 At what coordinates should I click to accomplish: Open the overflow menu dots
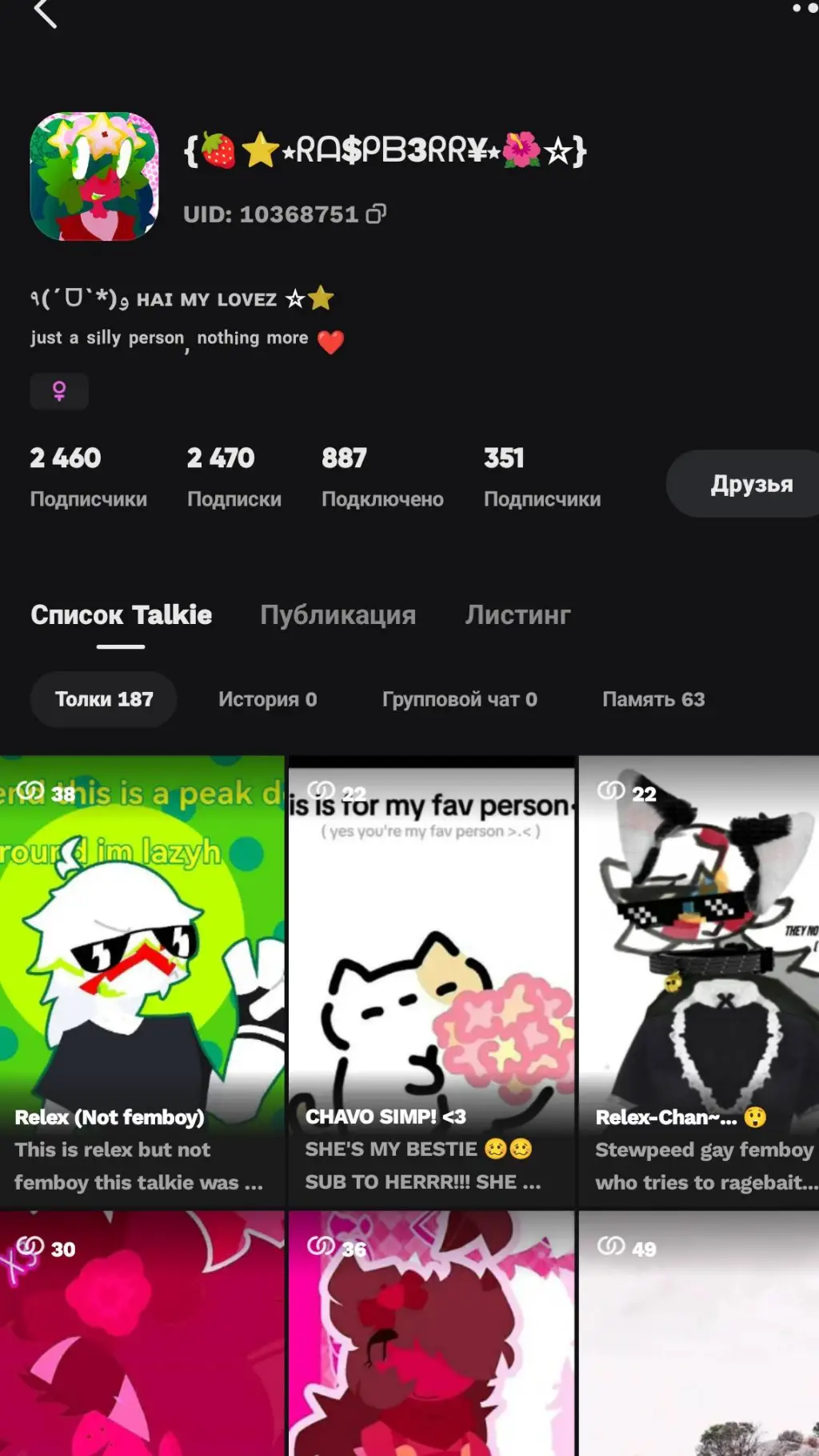pos(804,8)
